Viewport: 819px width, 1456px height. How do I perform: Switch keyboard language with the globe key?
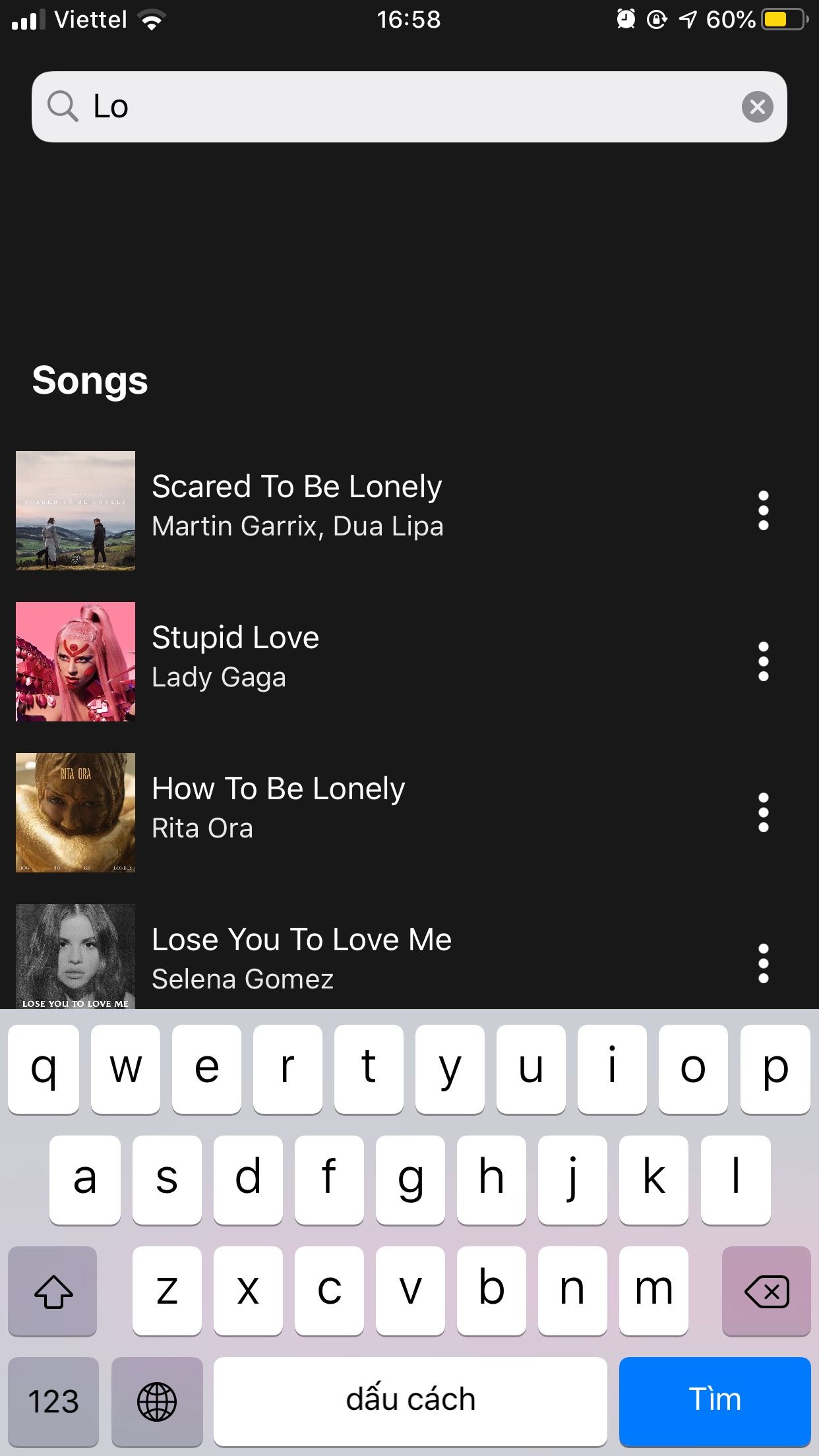click(157, 1401)
